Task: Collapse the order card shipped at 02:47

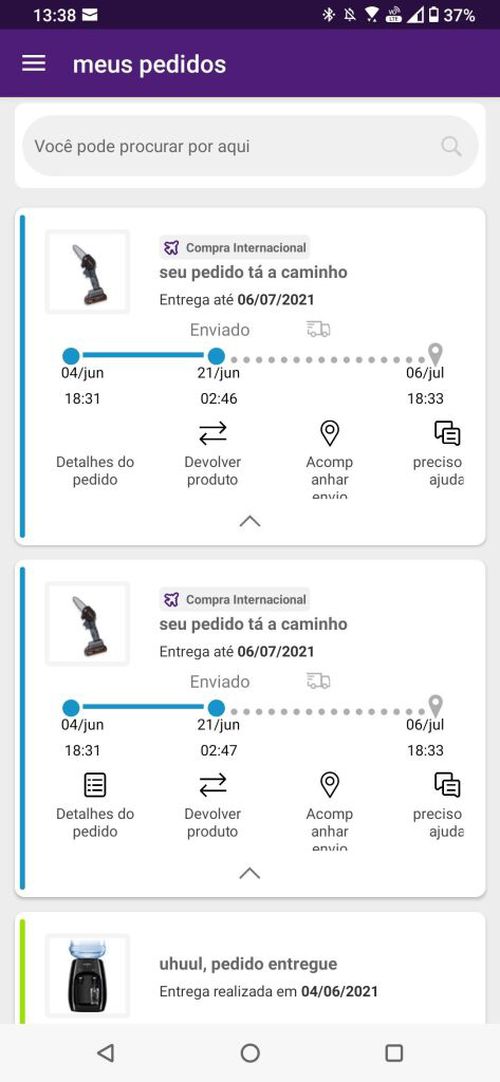Action: (250, 874)
